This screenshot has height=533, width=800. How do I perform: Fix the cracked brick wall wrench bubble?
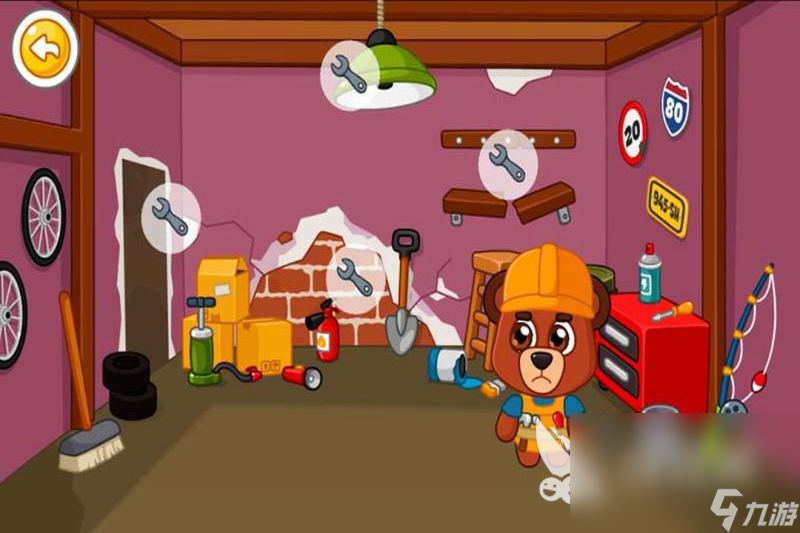click(355, 277)
